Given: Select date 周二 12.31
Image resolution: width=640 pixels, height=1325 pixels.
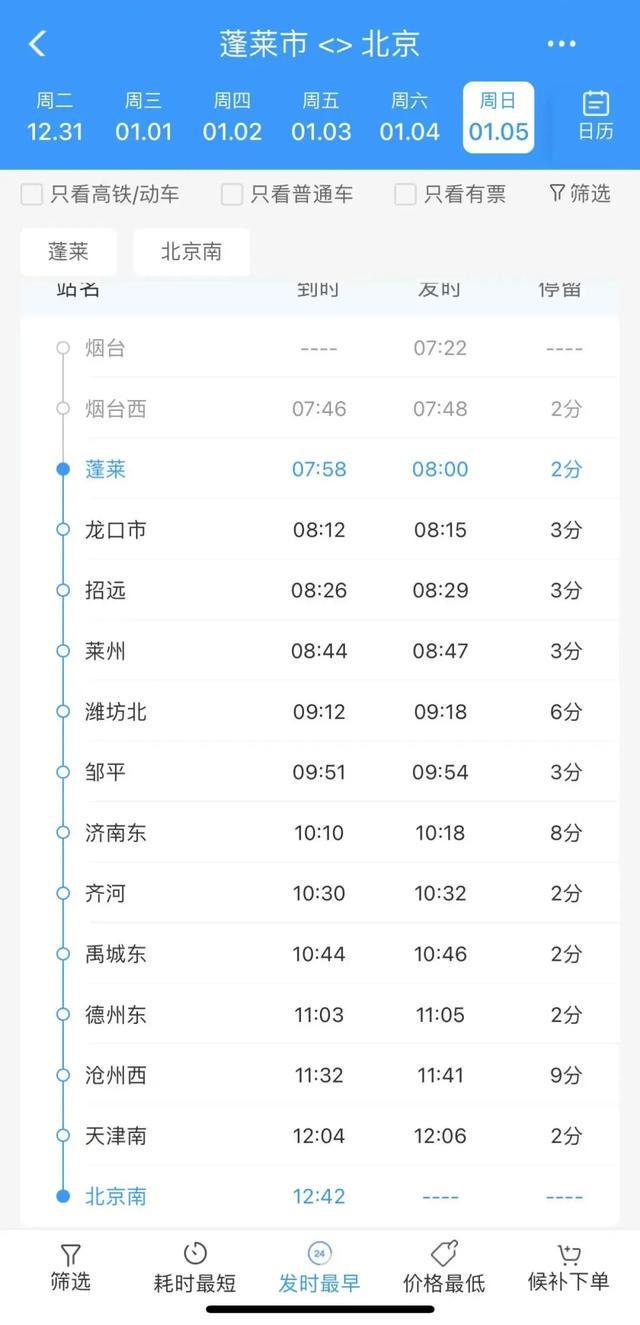Looking at the screenshot, I should [x=55, y=118].
